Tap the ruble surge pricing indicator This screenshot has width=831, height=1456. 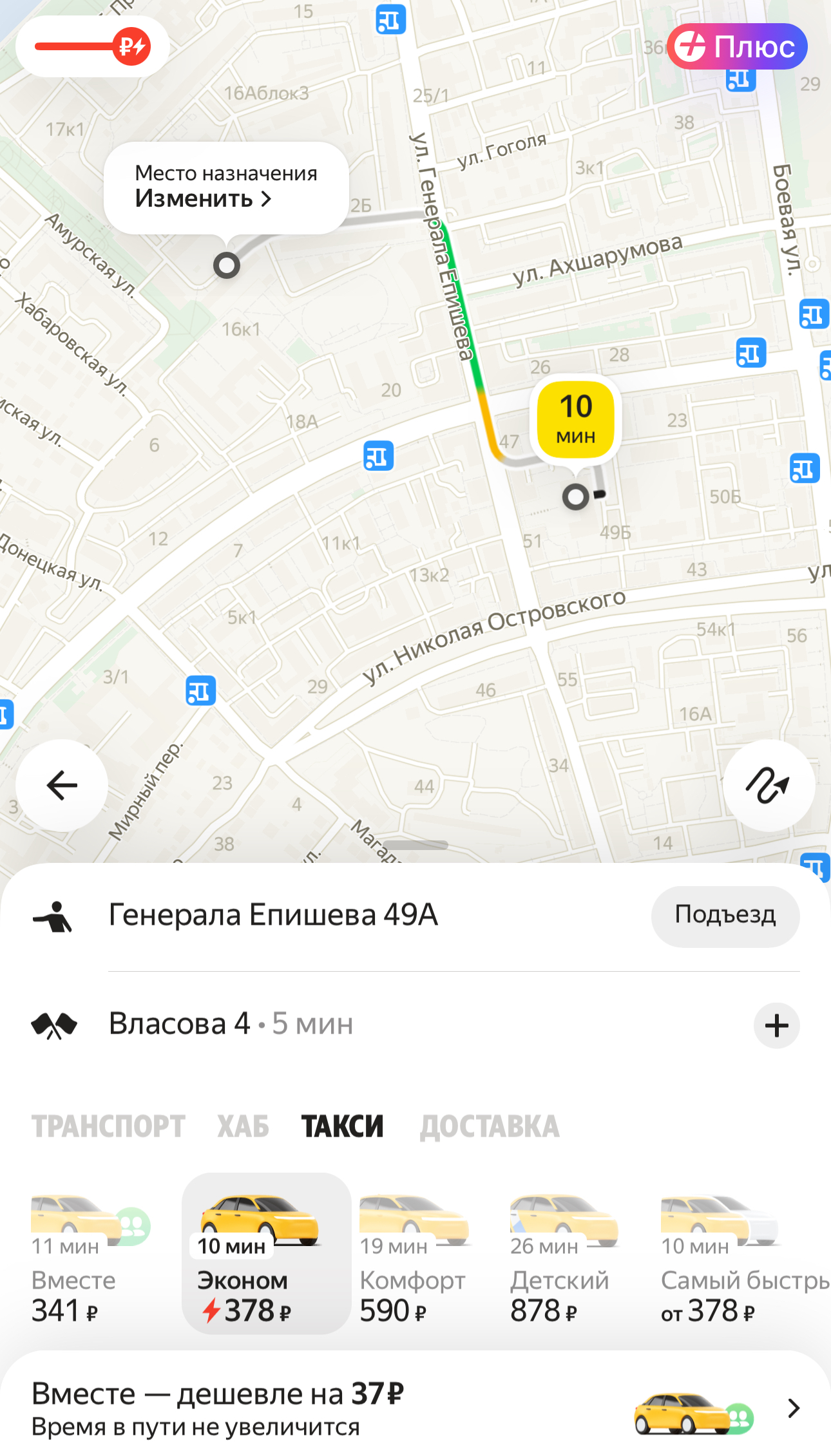point(92,46)
